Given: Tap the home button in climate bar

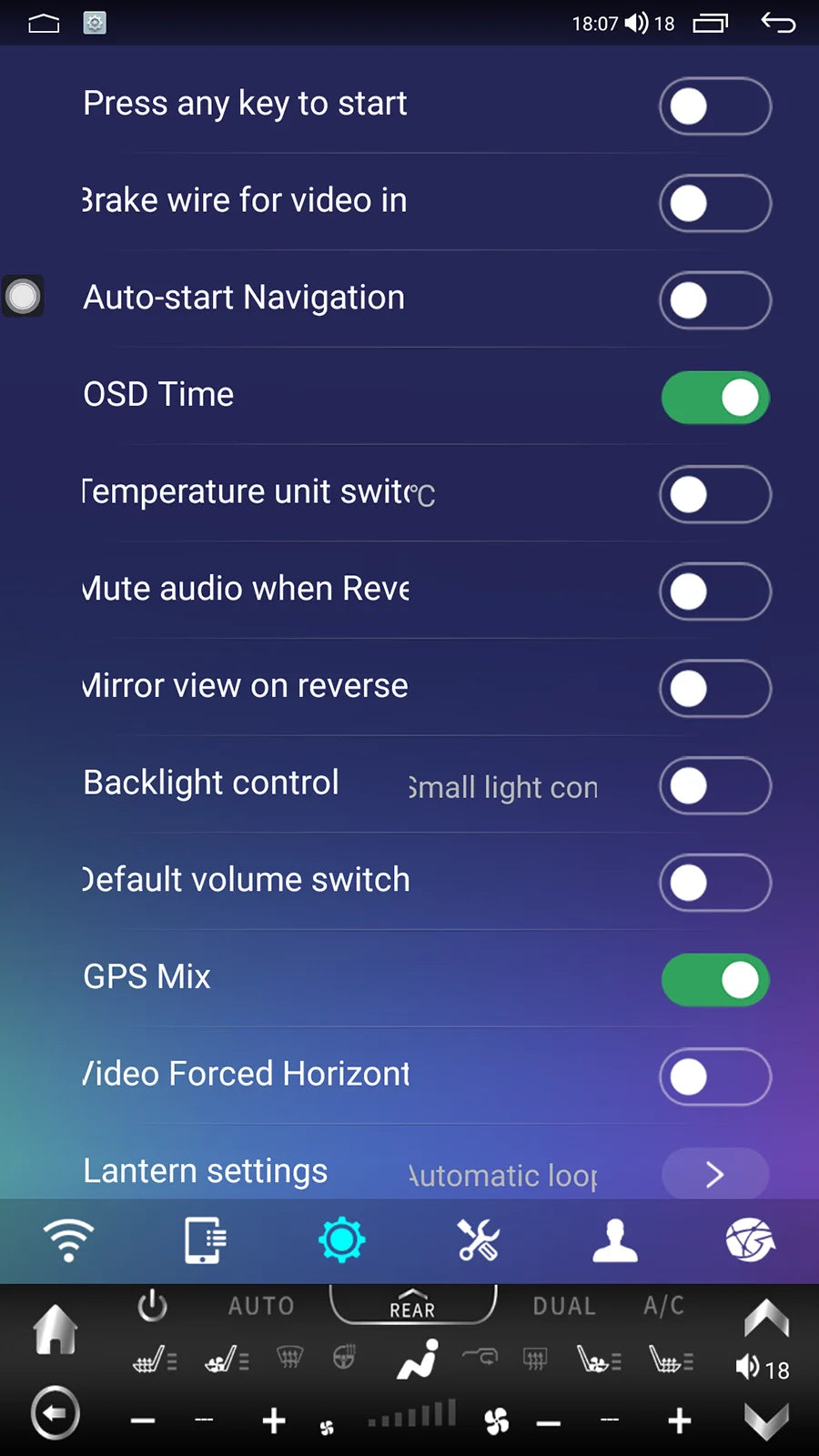Looking at the screenshot, I should (56, 1330).
